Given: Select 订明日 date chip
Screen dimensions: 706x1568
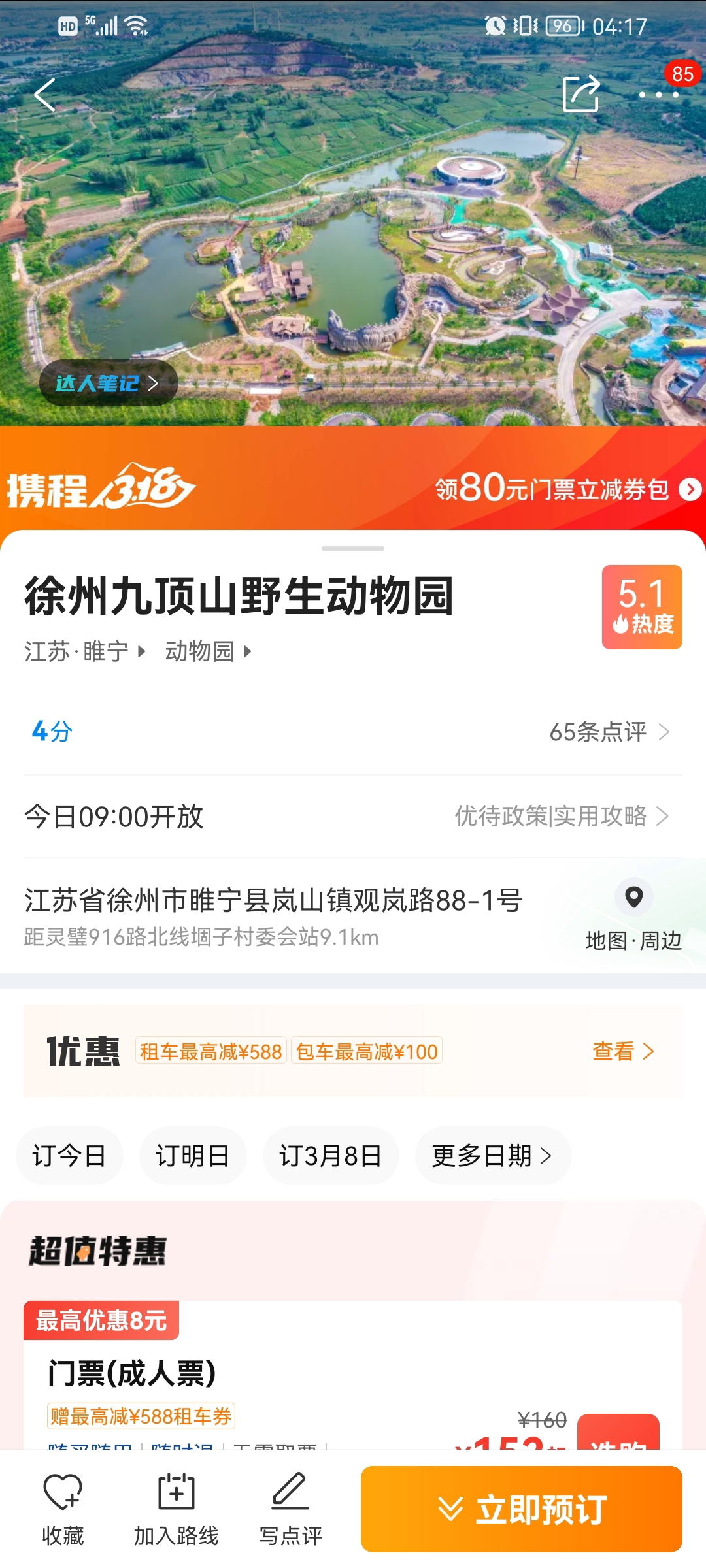Looking at the screenshot, I should [x=193, y=1156].
